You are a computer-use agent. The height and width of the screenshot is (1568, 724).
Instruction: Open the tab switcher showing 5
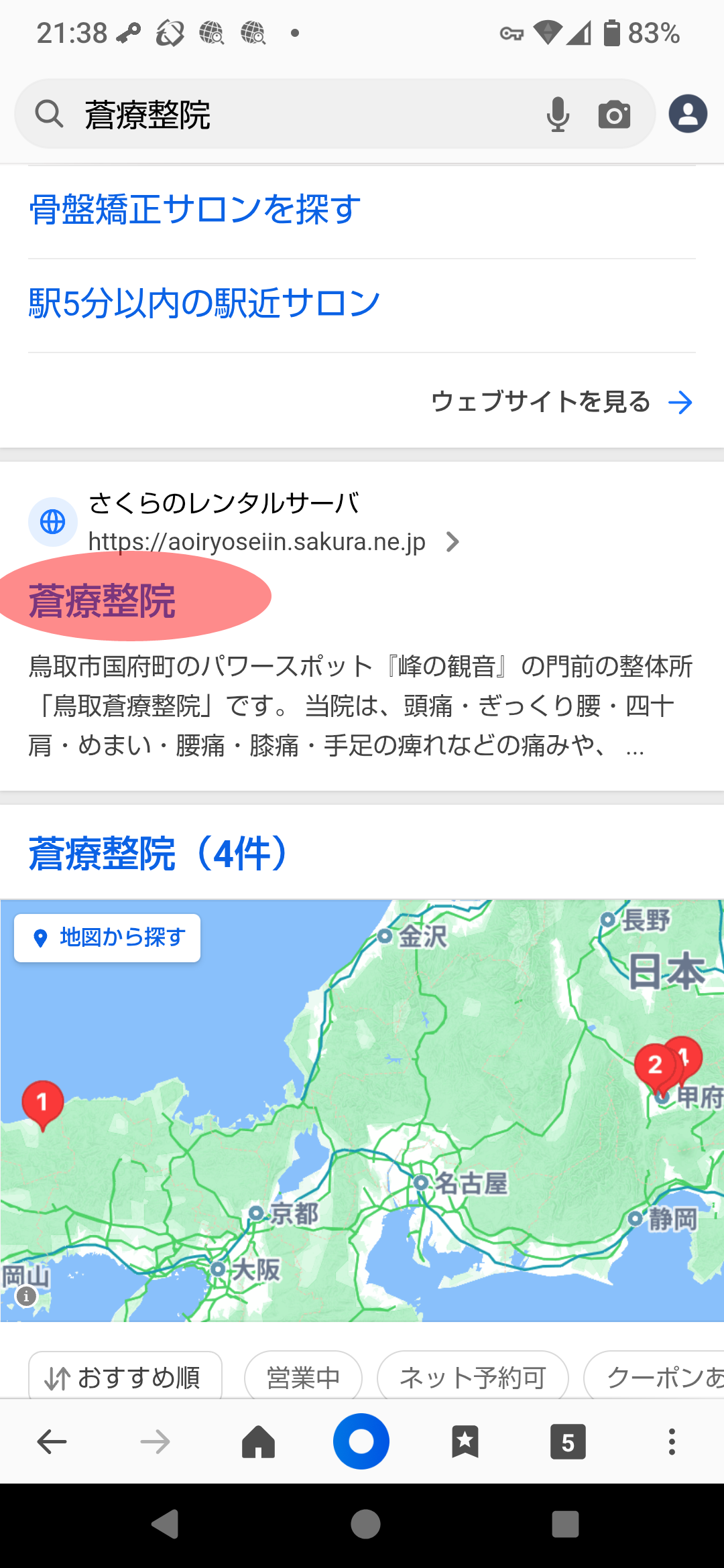(568, 1441)
